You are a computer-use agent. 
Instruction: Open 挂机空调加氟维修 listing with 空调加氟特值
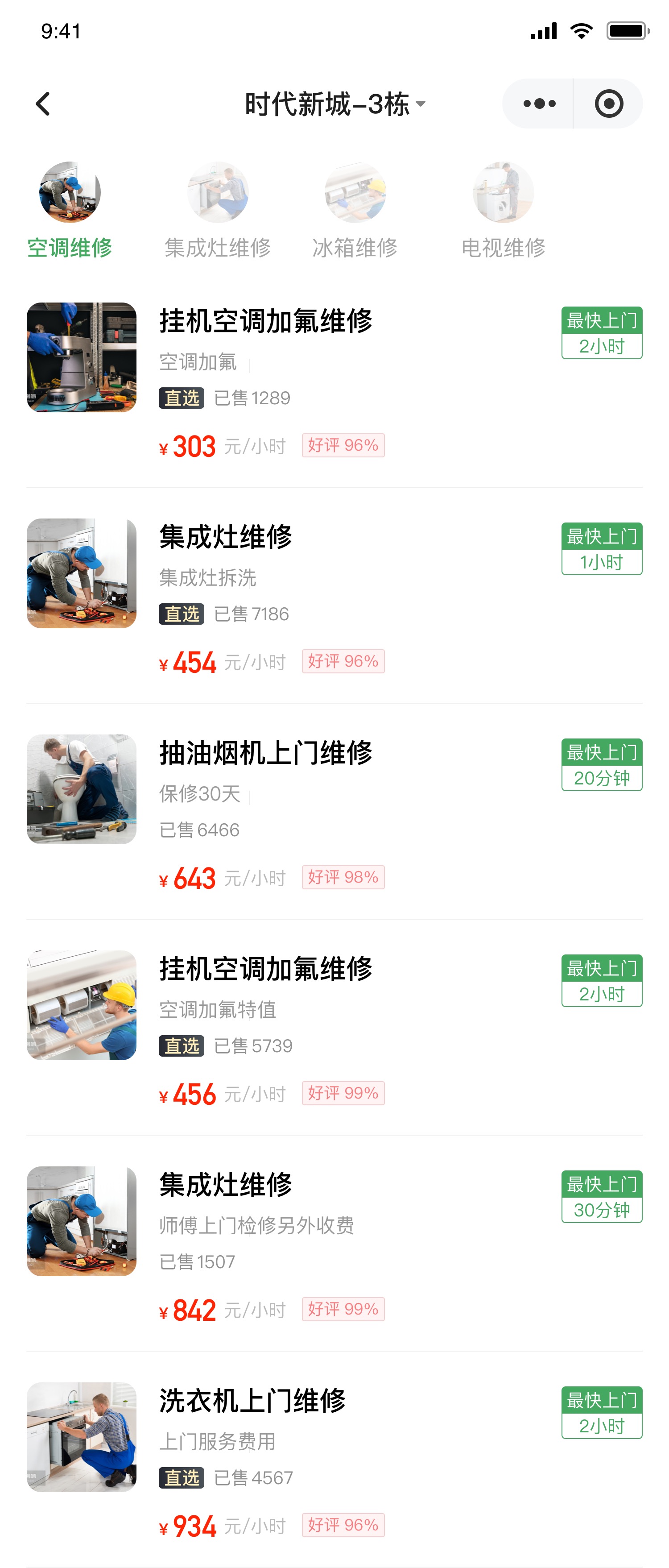pos(266,970)
